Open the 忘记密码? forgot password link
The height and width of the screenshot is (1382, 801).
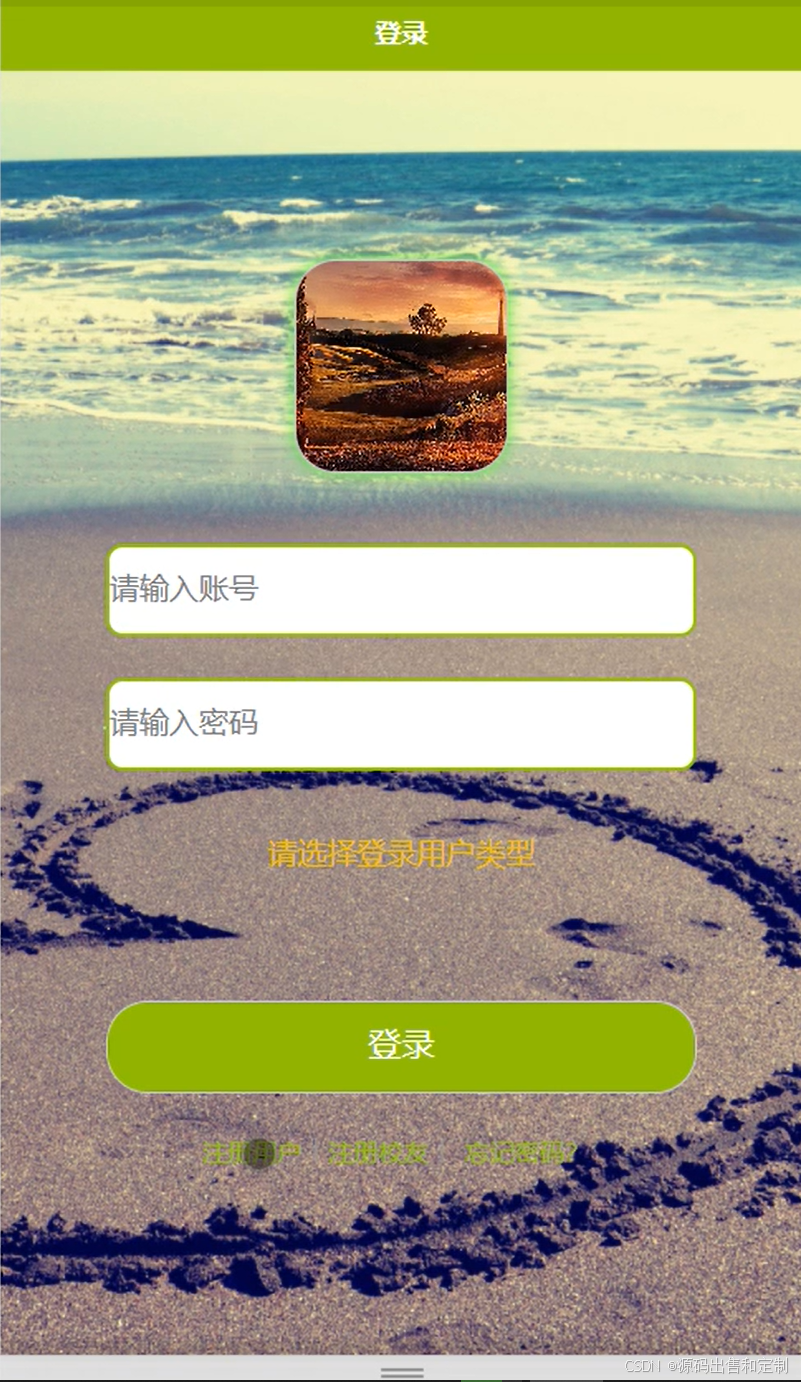point(519,1153)
